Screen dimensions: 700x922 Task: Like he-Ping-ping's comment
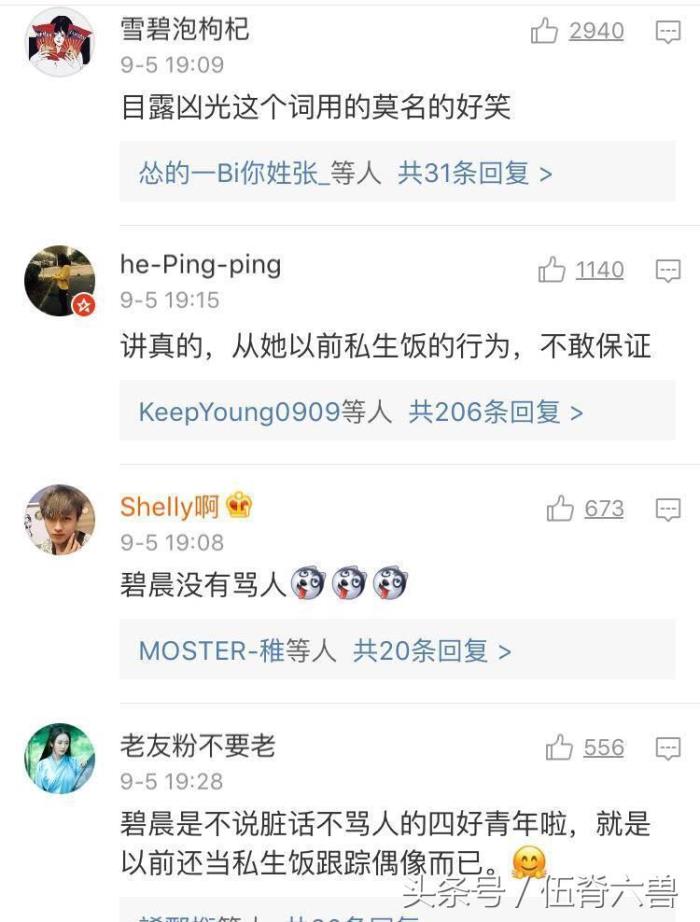coord(552,270)
